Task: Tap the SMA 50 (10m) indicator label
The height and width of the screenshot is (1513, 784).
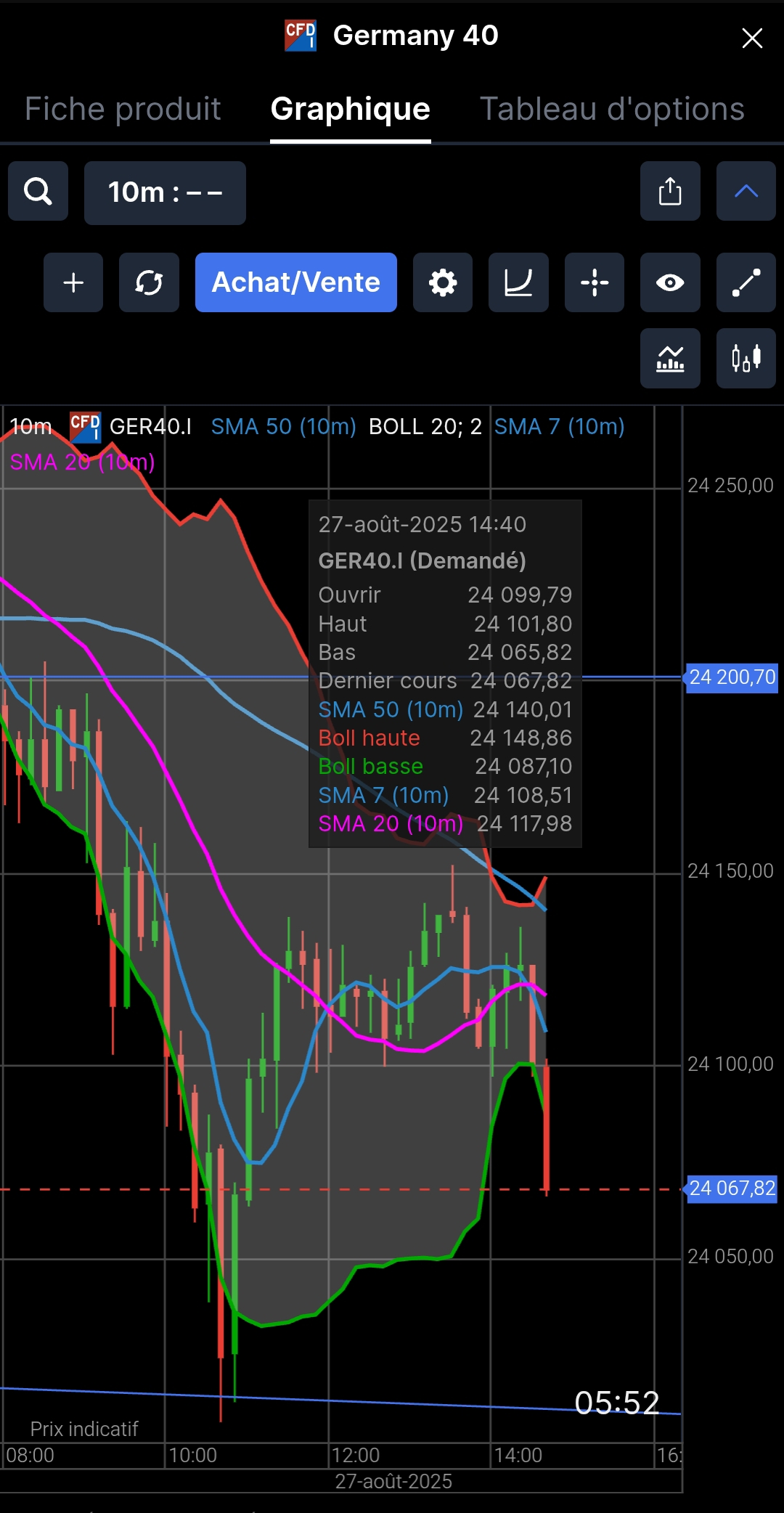Action: coord(283,426)
